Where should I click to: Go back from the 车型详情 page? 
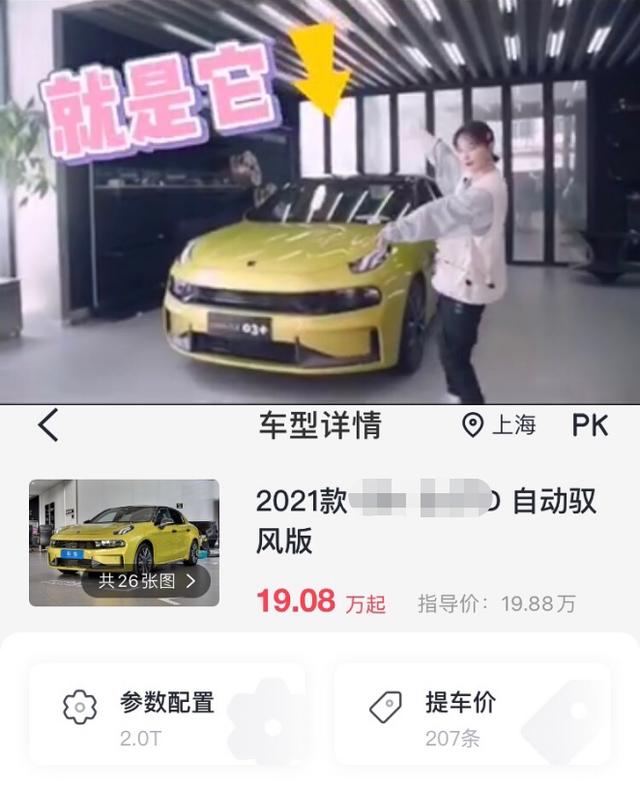[48, 425]
